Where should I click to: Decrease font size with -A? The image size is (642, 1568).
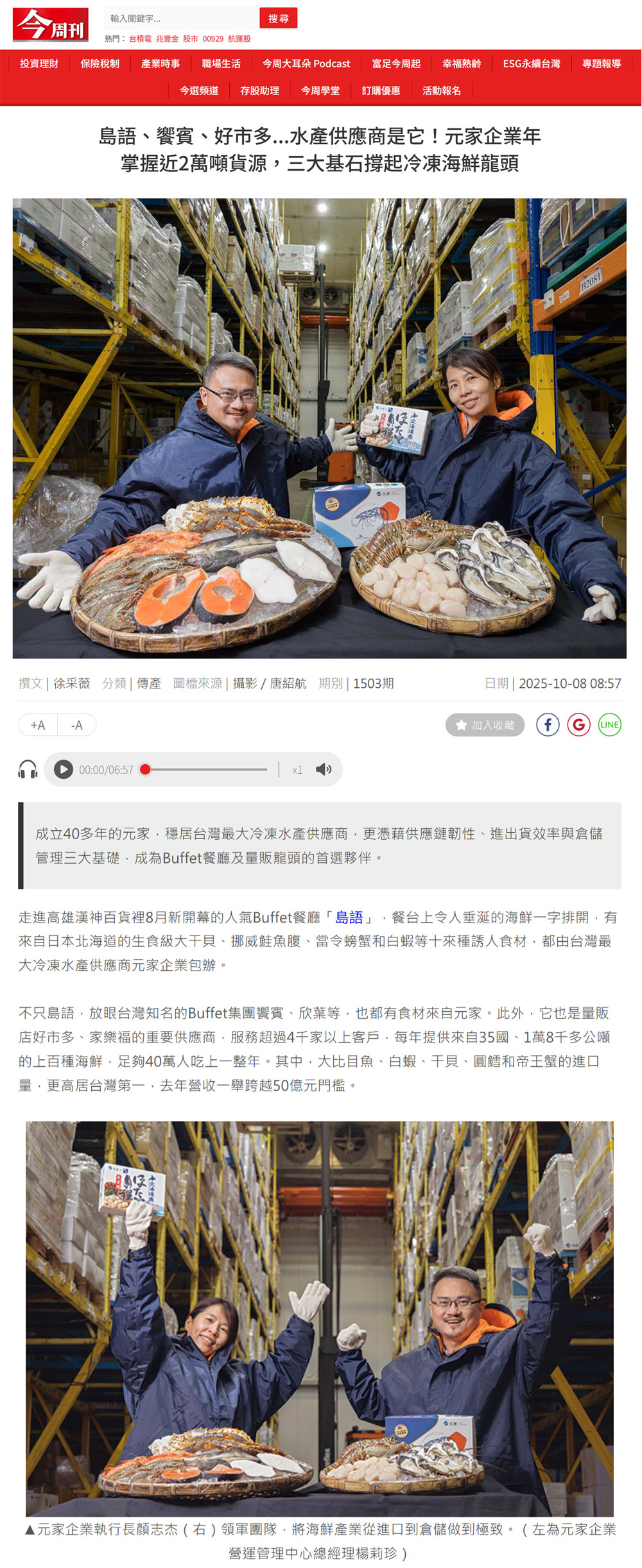pos(77,725)
